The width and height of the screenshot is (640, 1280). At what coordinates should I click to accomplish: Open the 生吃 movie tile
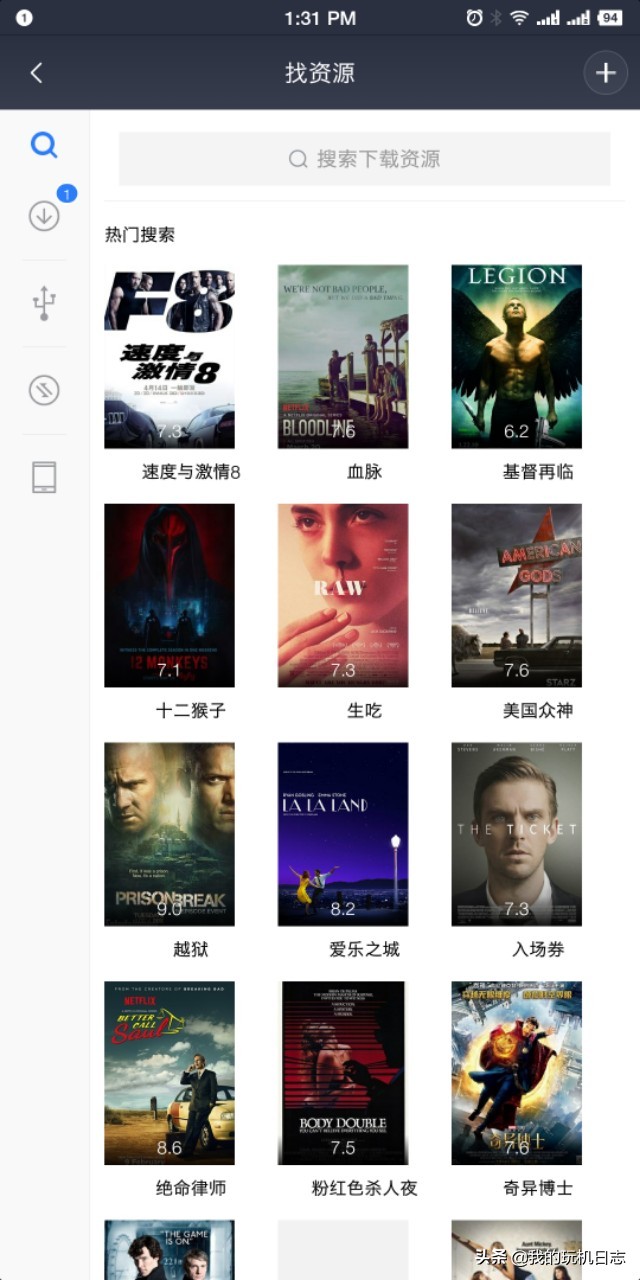pos(343,595)
